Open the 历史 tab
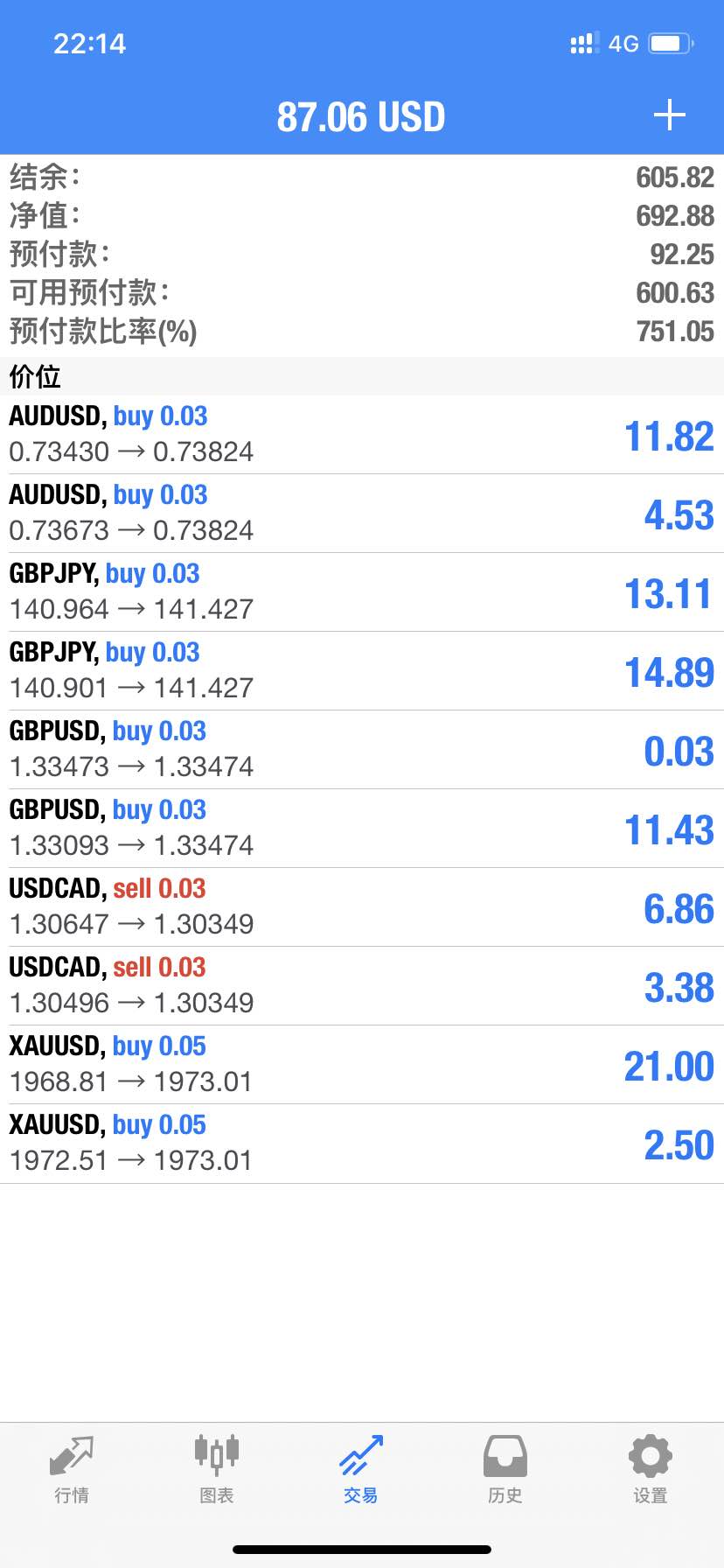 pos(505,1469)
